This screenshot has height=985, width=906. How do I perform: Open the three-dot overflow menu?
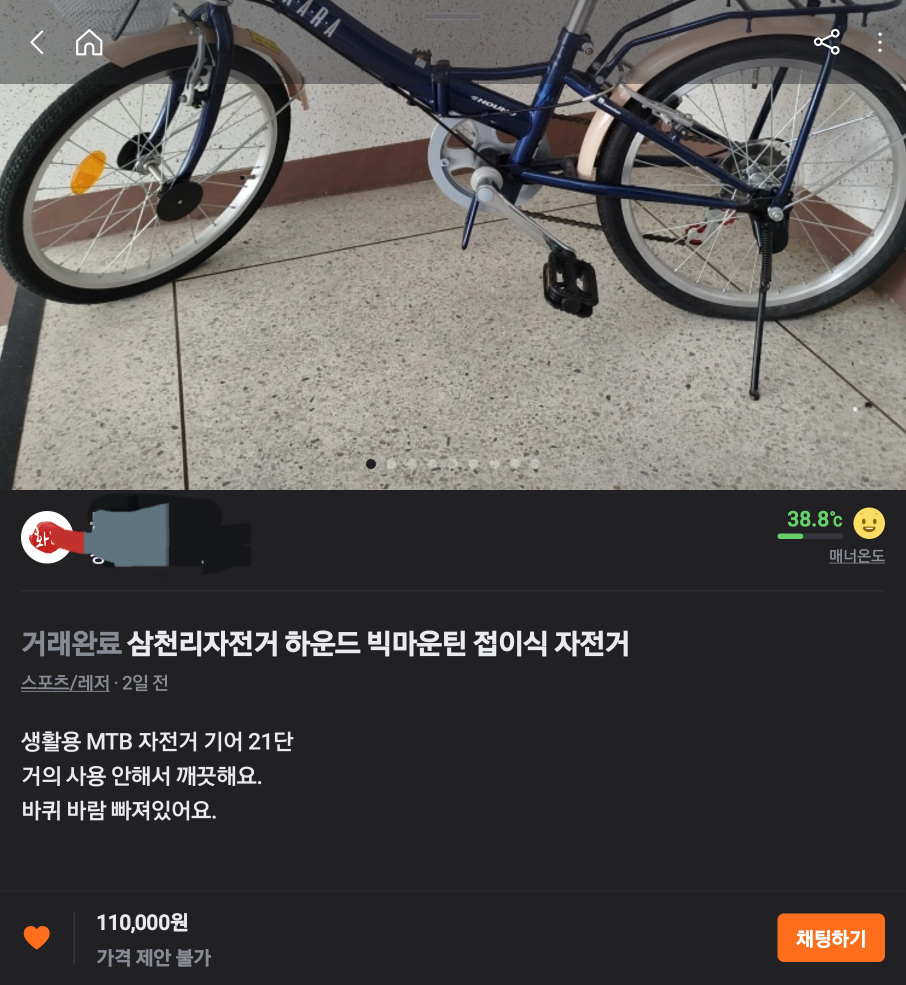point(880,42)
